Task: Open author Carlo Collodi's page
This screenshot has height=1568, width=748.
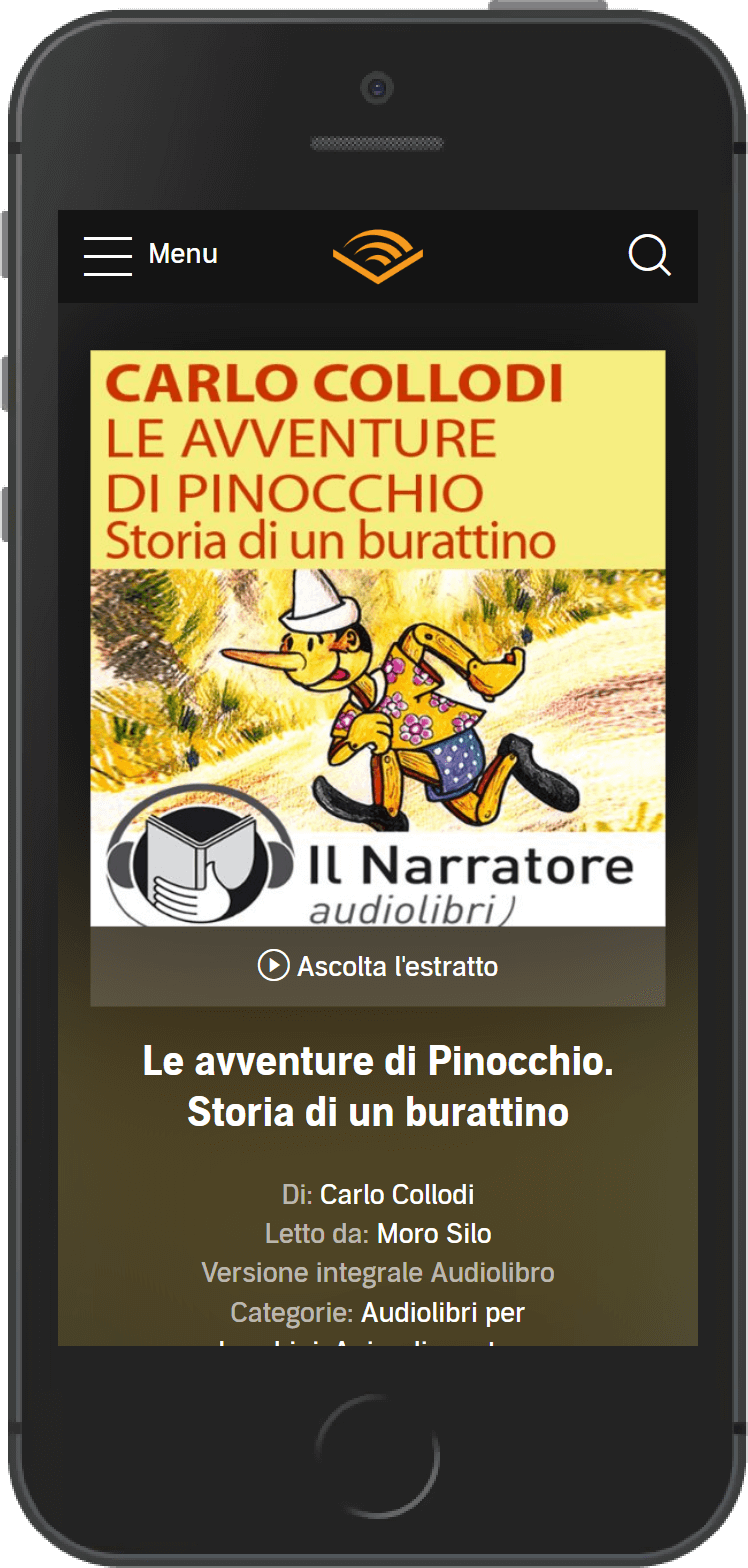Action: [x=397, y=1194]
